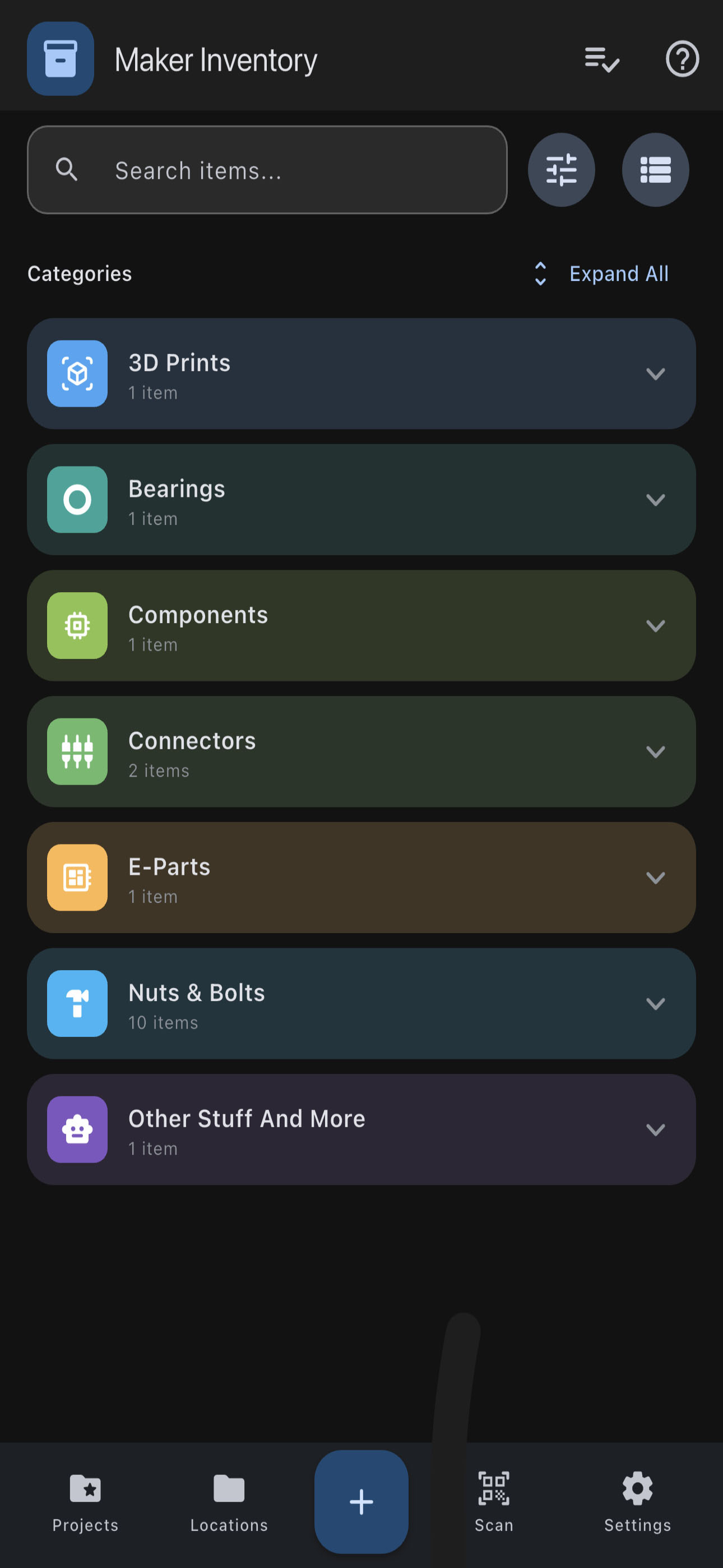The width and height of the screenshot is (723, 1568).
Task: Click the Components chip icon
Action: 77,626
